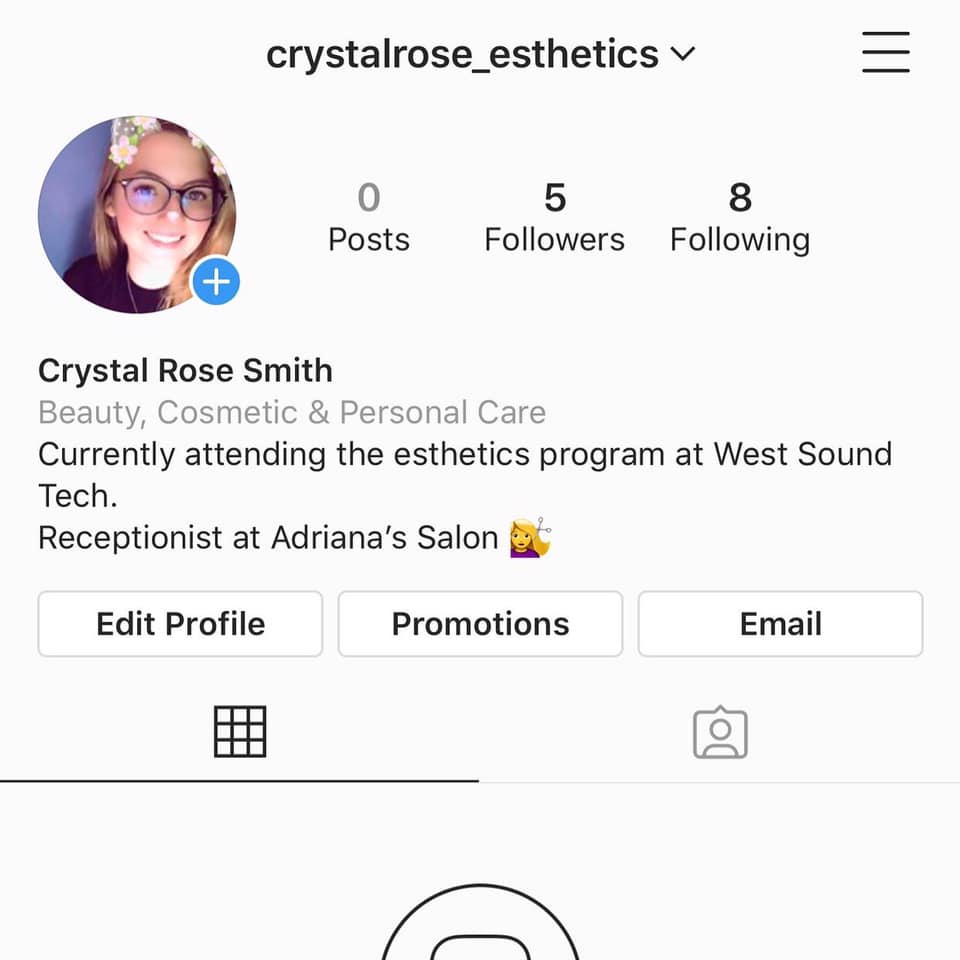
Task: View the Following list
Action: [x=739, y=217]
